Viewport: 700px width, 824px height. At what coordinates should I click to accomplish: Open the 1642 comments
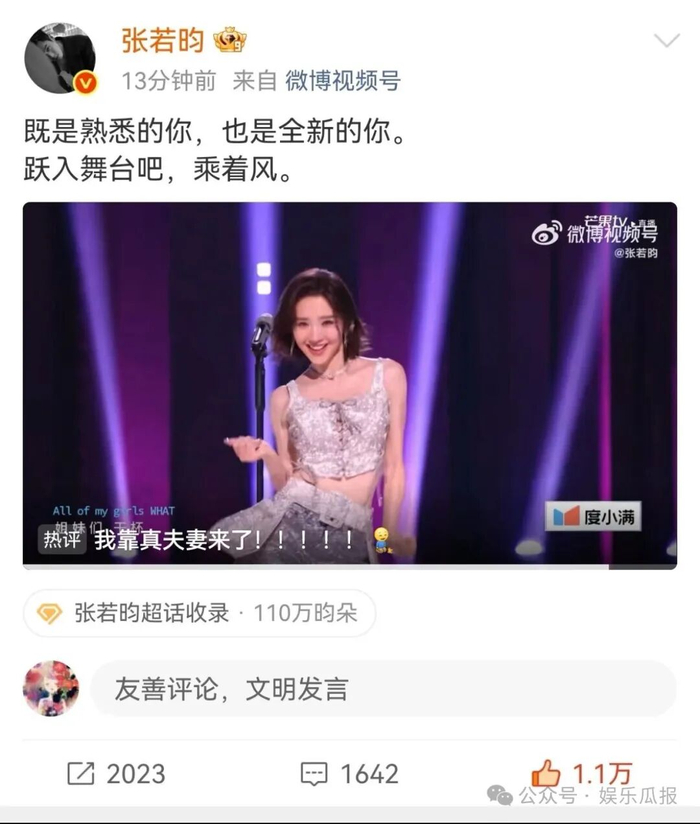[x=349, y=773]
